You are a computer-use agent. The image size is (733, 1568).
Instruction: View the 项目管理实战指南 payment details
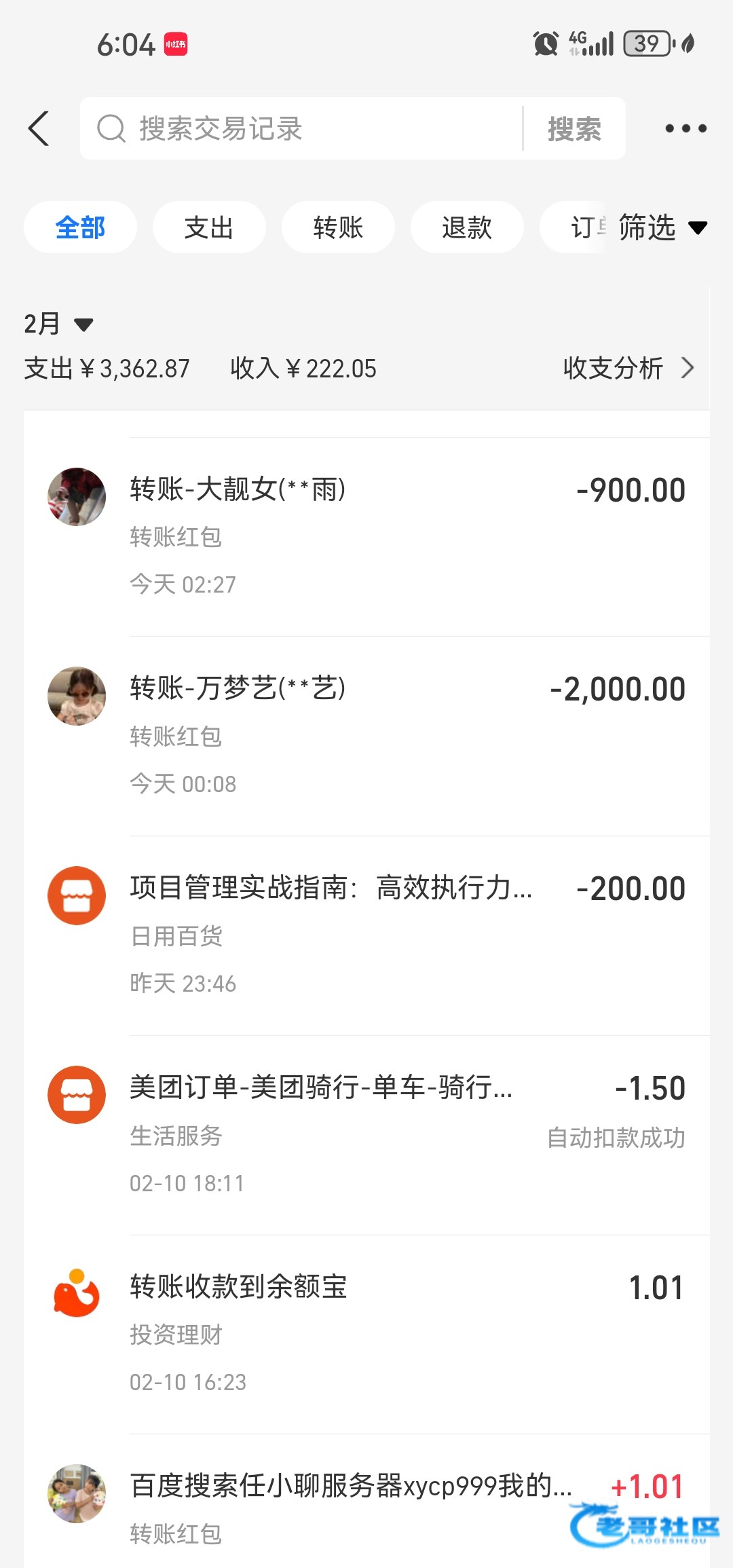407,935
